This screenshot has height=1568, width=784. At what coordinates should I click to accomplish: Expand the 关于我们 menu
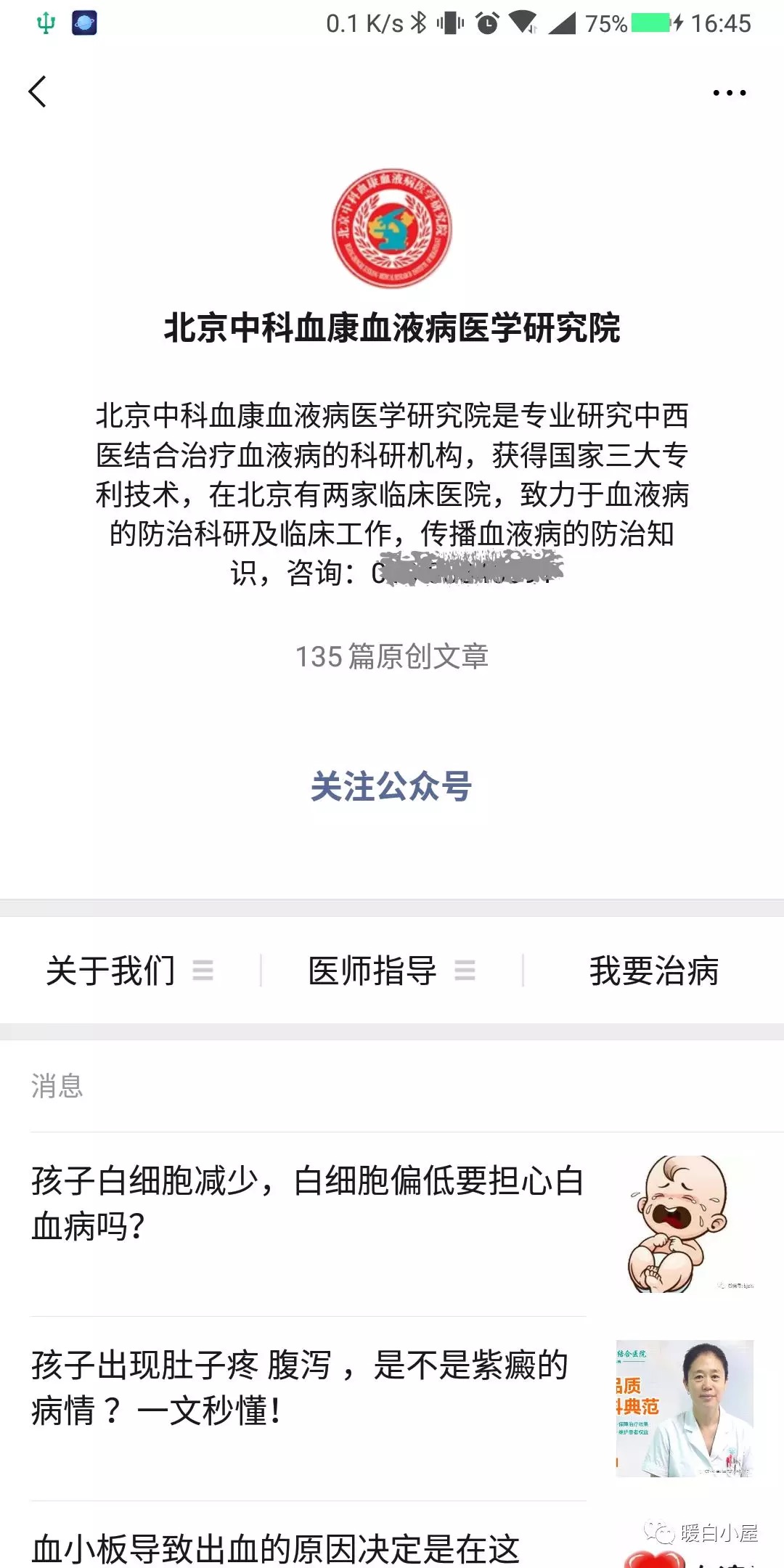click(x=129, y=971)
